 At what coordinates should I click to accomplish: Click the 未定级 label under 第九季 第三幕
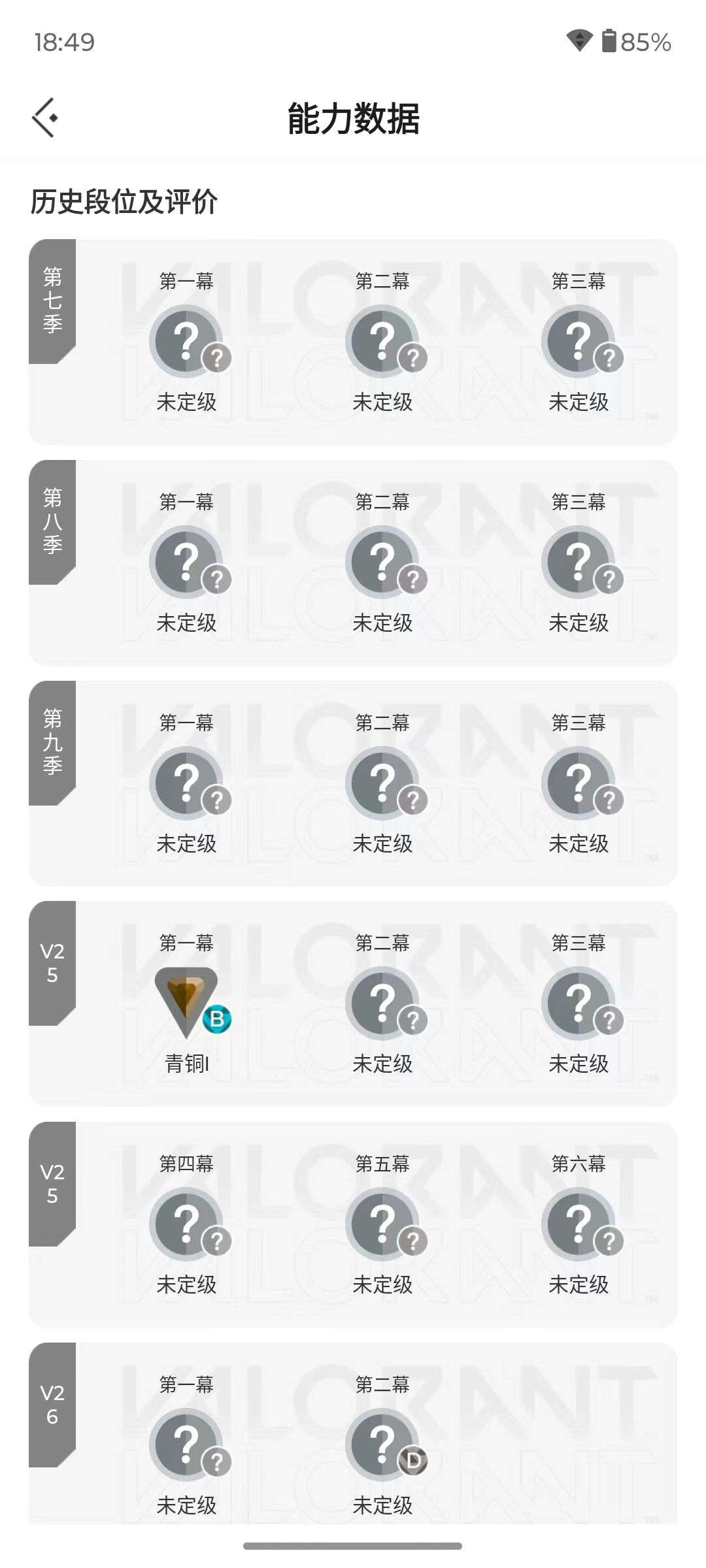coord(579,844)
